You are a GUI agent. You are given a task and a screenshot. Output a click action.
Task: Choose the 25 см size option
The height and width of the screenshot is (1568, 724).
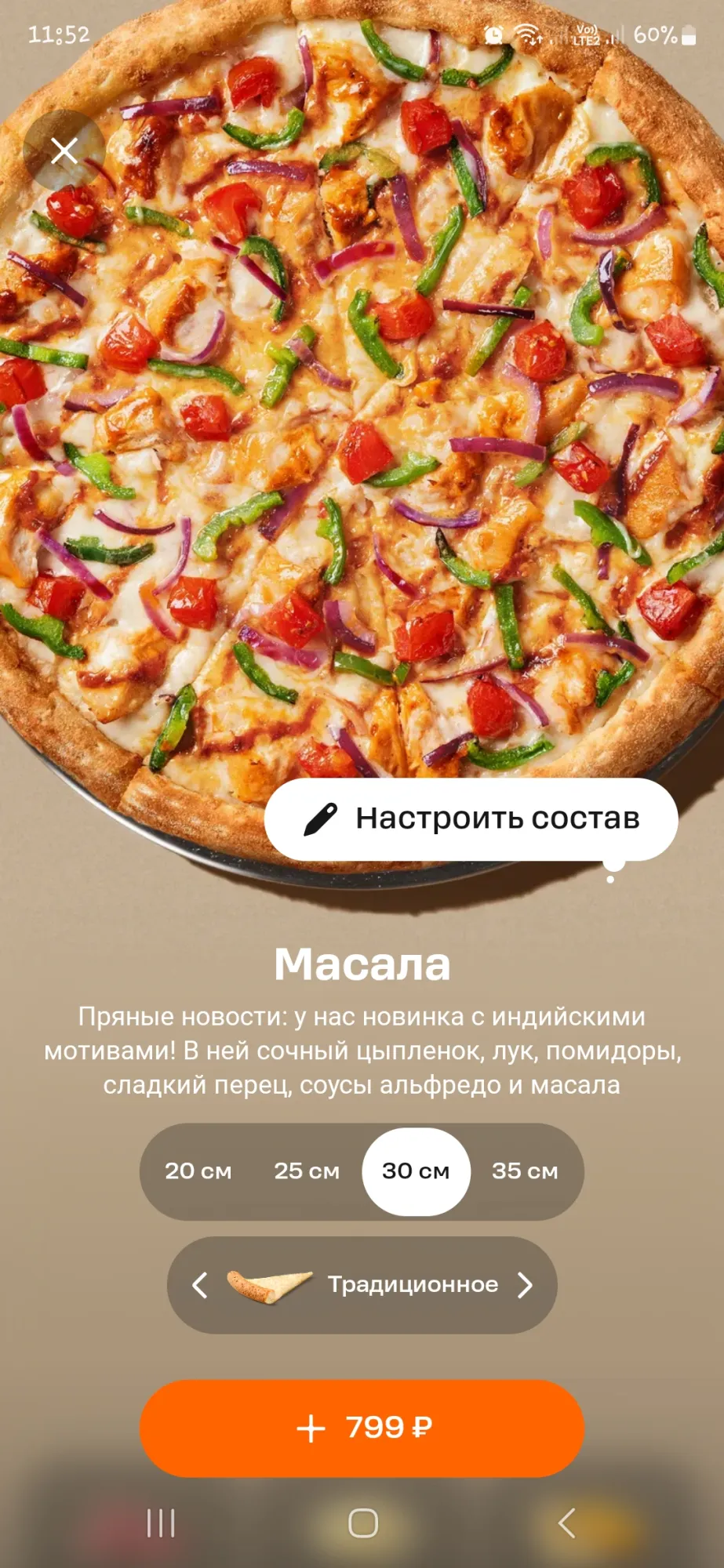307,1171
